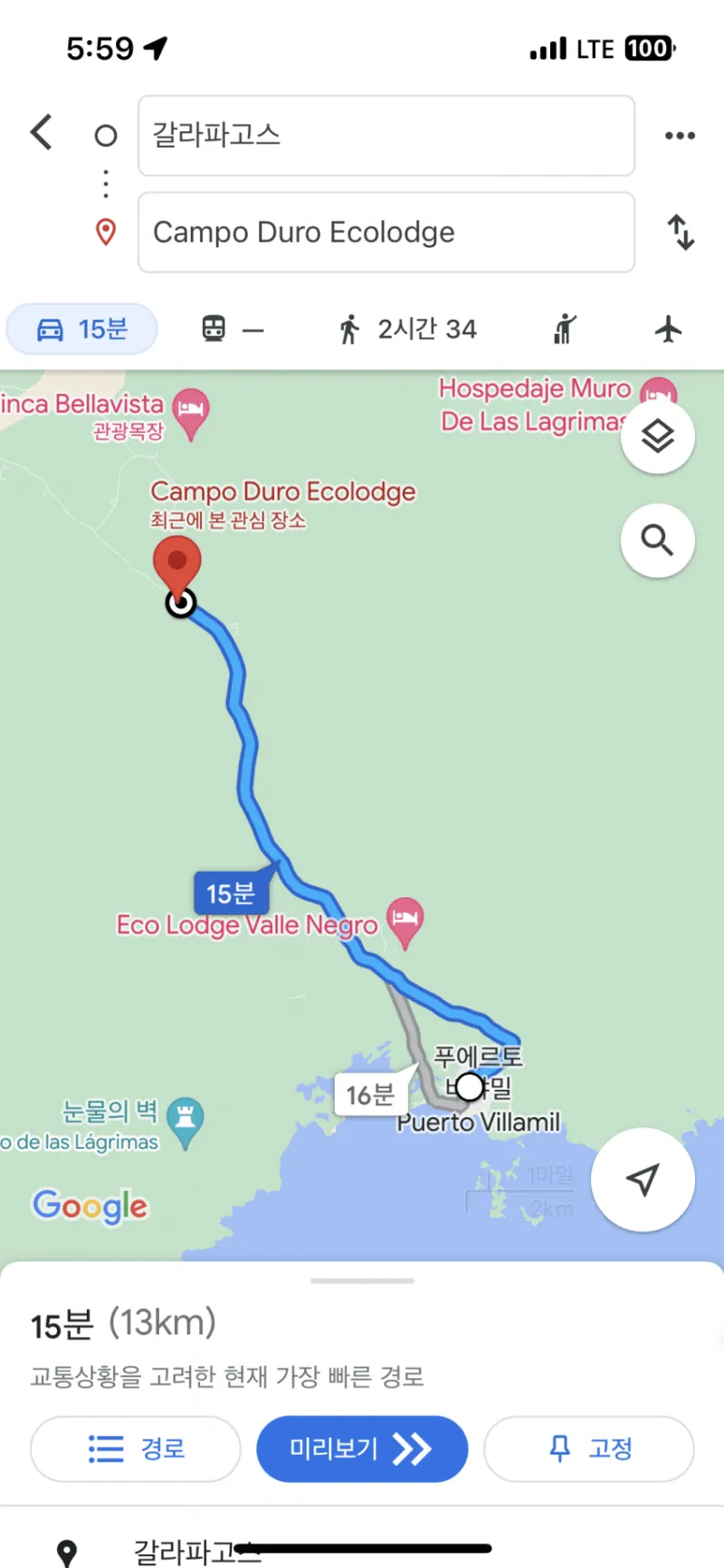Screen dimensions: 724x1568
Task: Switch to walking directions 2시간 34
Action: click(408, 330)
